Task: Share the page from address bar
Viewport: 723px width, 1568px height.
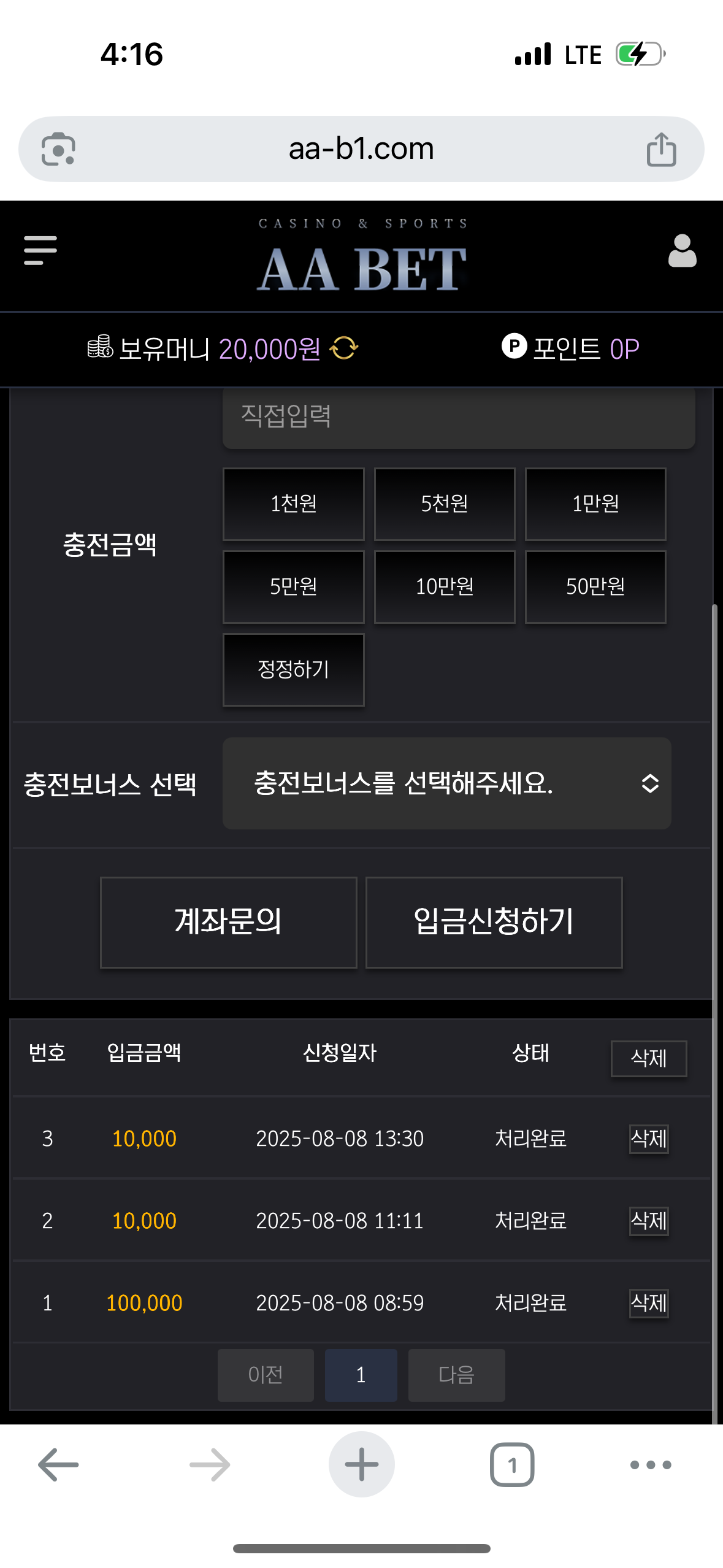Action: click(661, 149)
